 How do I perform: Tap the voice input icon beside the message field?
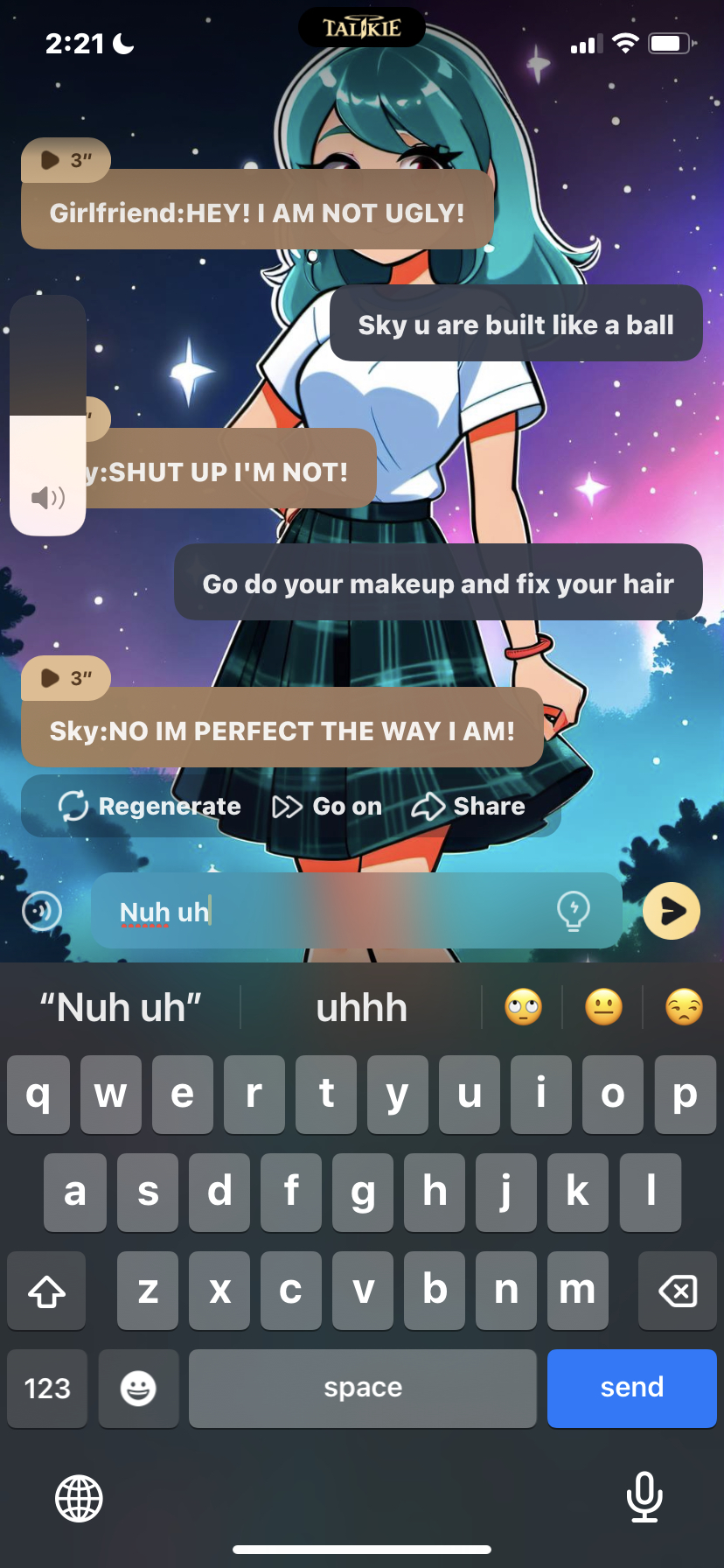pyautogui.click(x=42, y=911)
